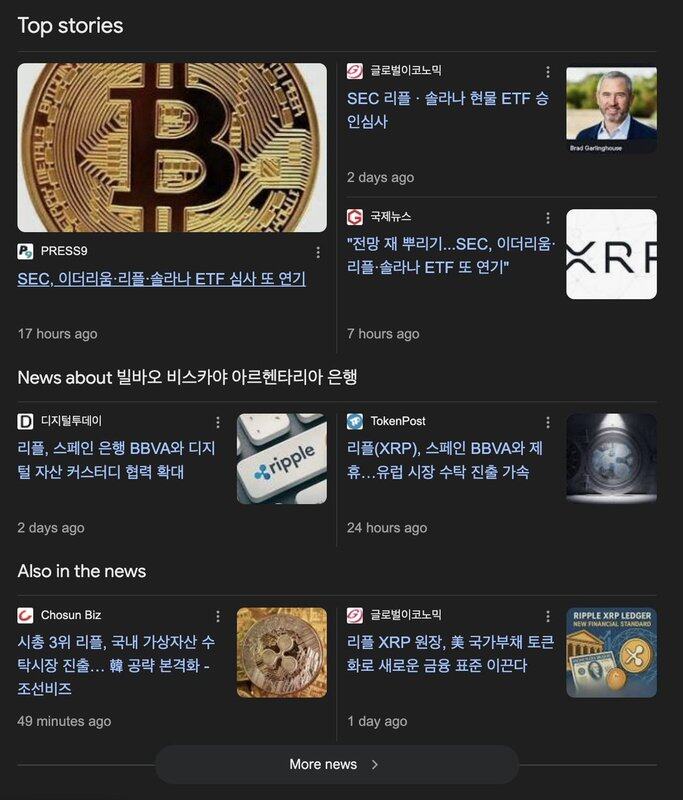
Task: Open the Brad Garlinghouse photo thumbnail
Action: coord(611,110)
